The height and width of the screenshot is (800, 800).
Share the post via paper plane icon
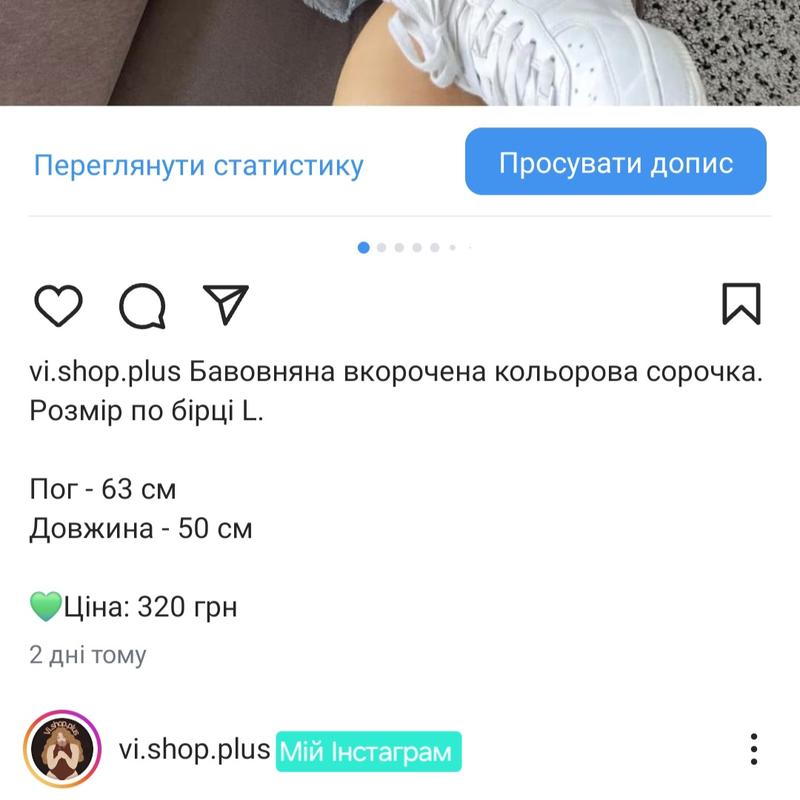(225, 303)
